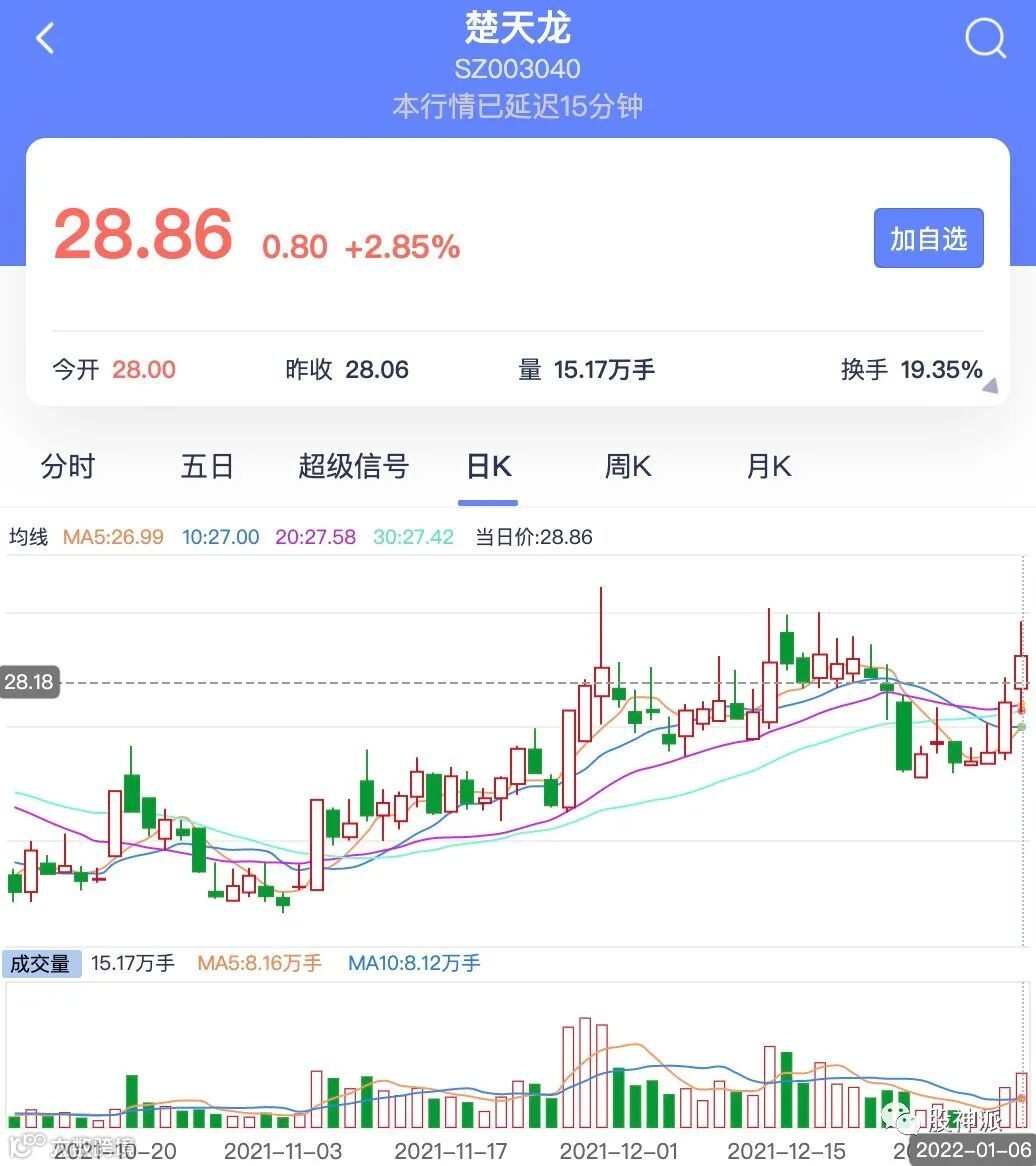The image size is (1036, 1166).
Task: Switch to the 周K tab
Action: tap(628, 466)
